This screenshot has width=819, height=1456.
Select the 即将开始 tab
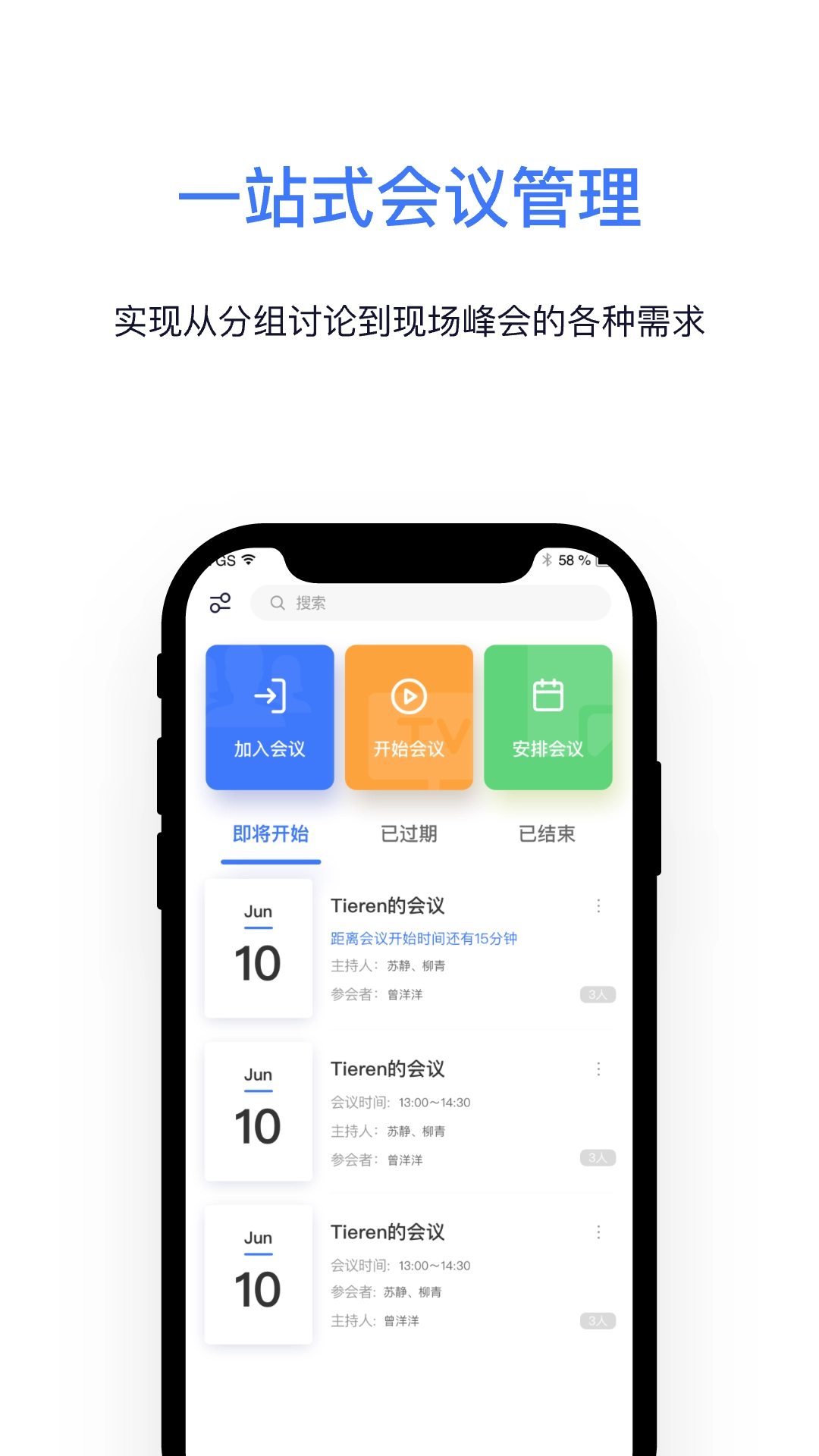270,833
